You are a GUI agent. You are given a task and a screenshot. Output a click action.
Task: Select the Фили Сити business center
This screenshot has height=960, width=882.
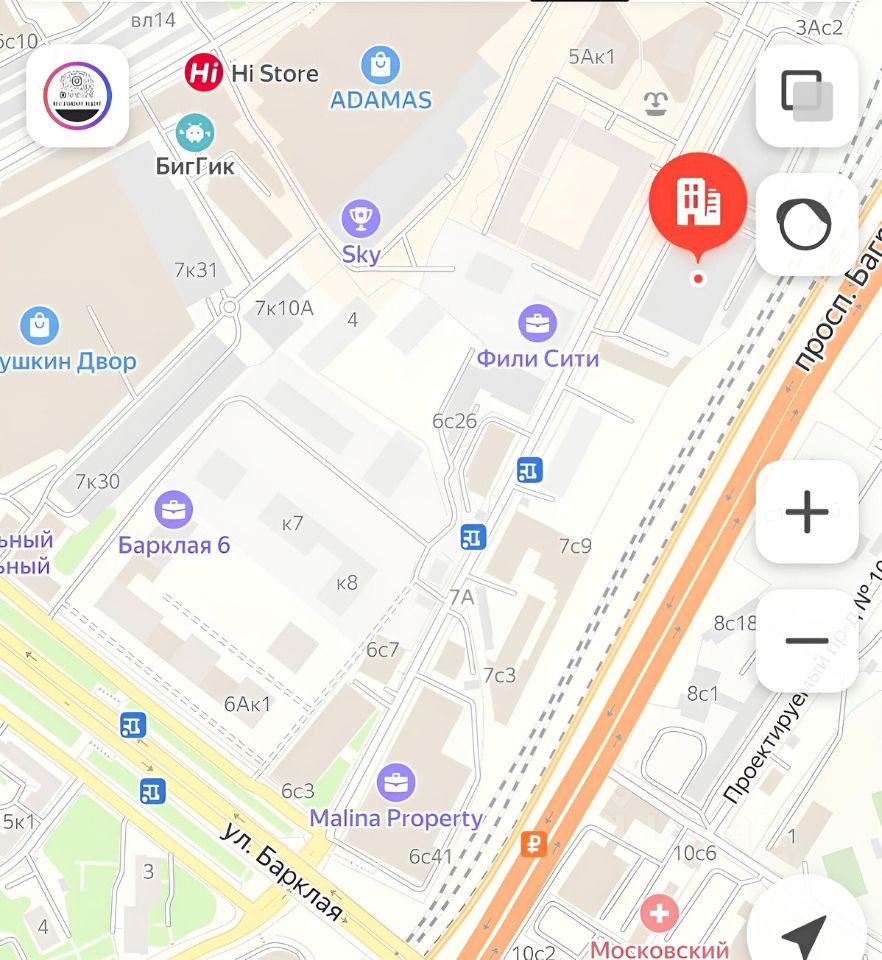click(x=538, y=323)
